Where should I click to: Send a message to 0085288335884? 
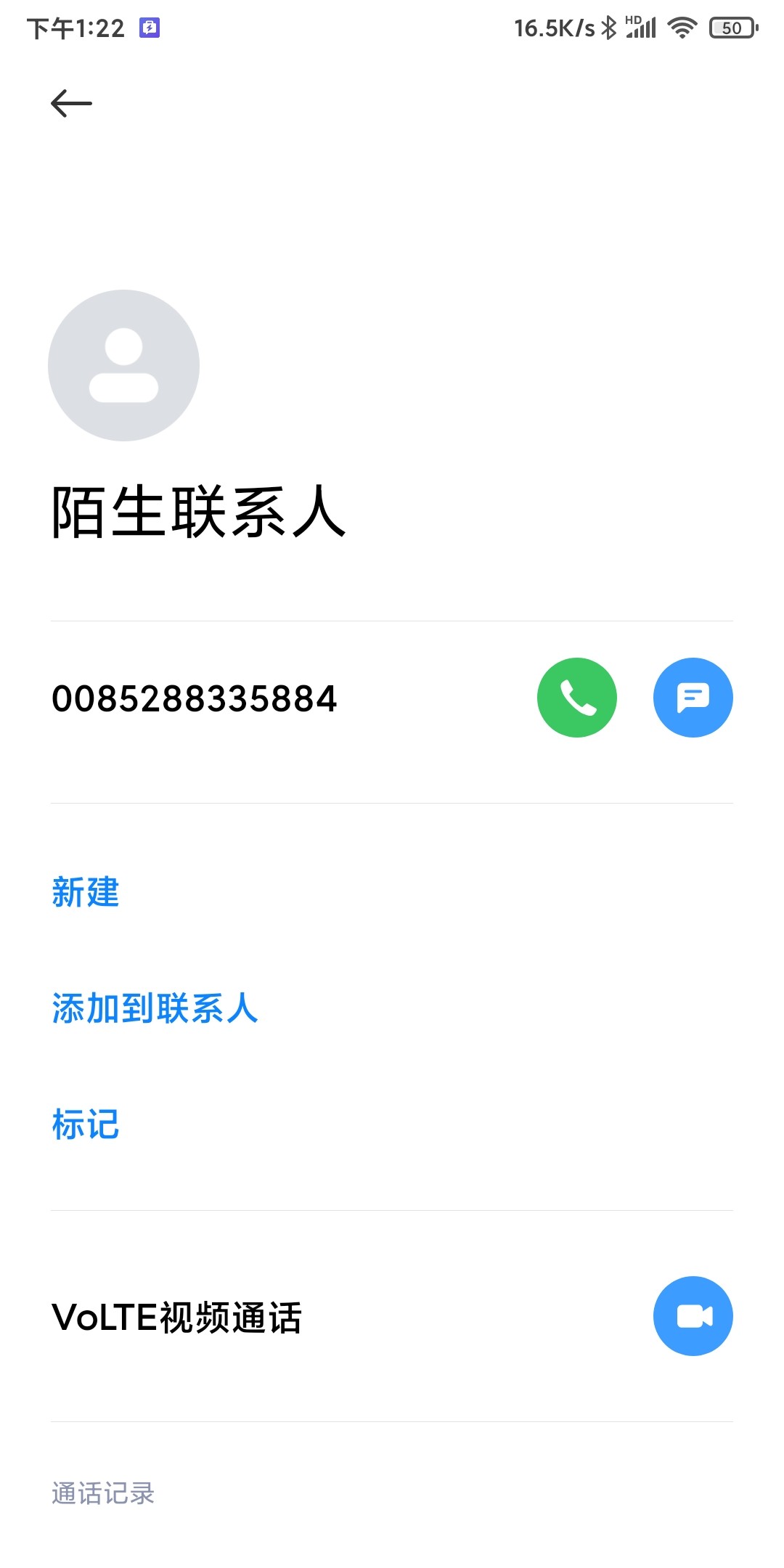coord(693,698)
